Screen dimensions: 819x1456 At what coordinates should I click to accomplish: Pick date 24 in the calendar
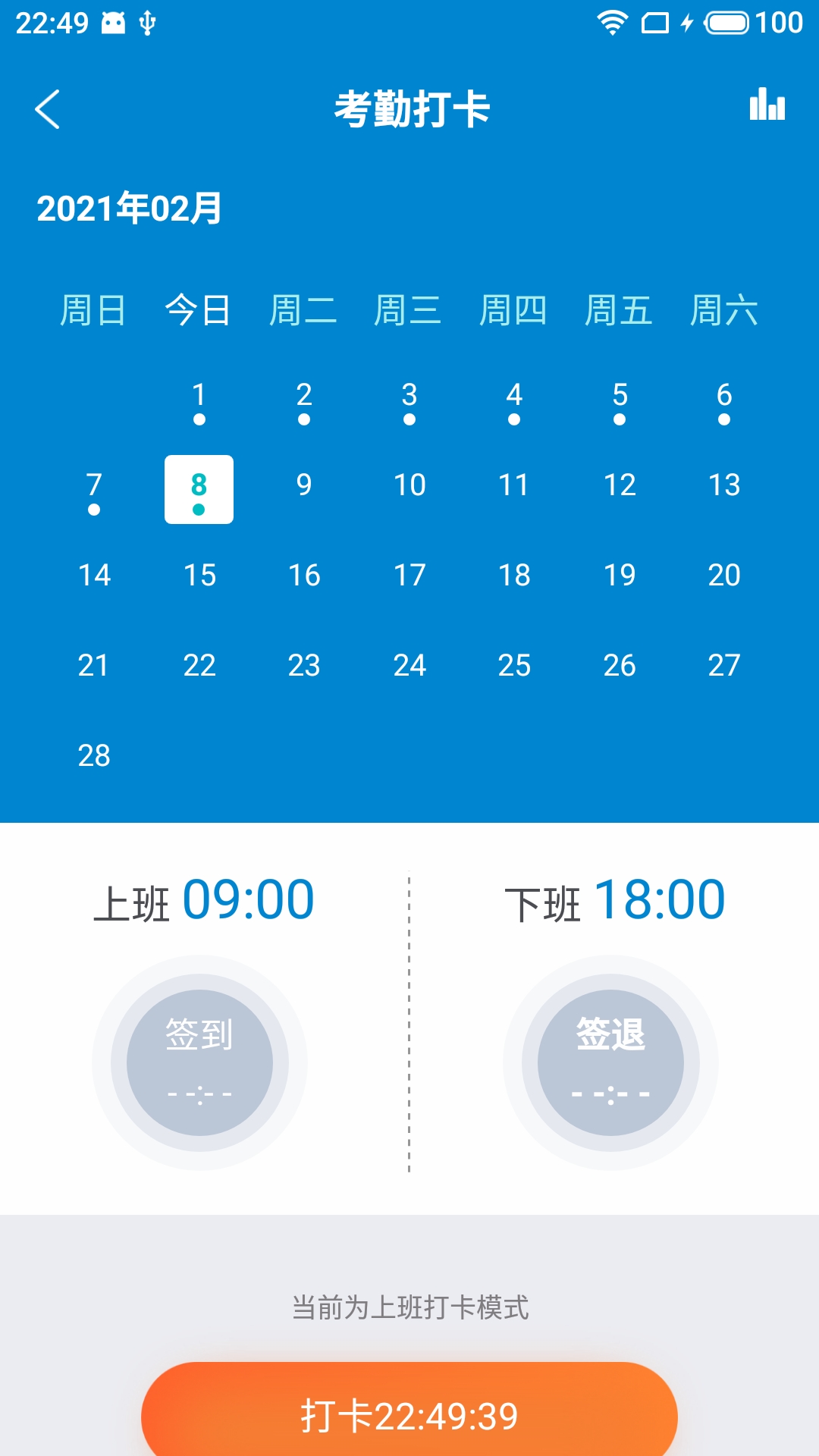(409, 665)
